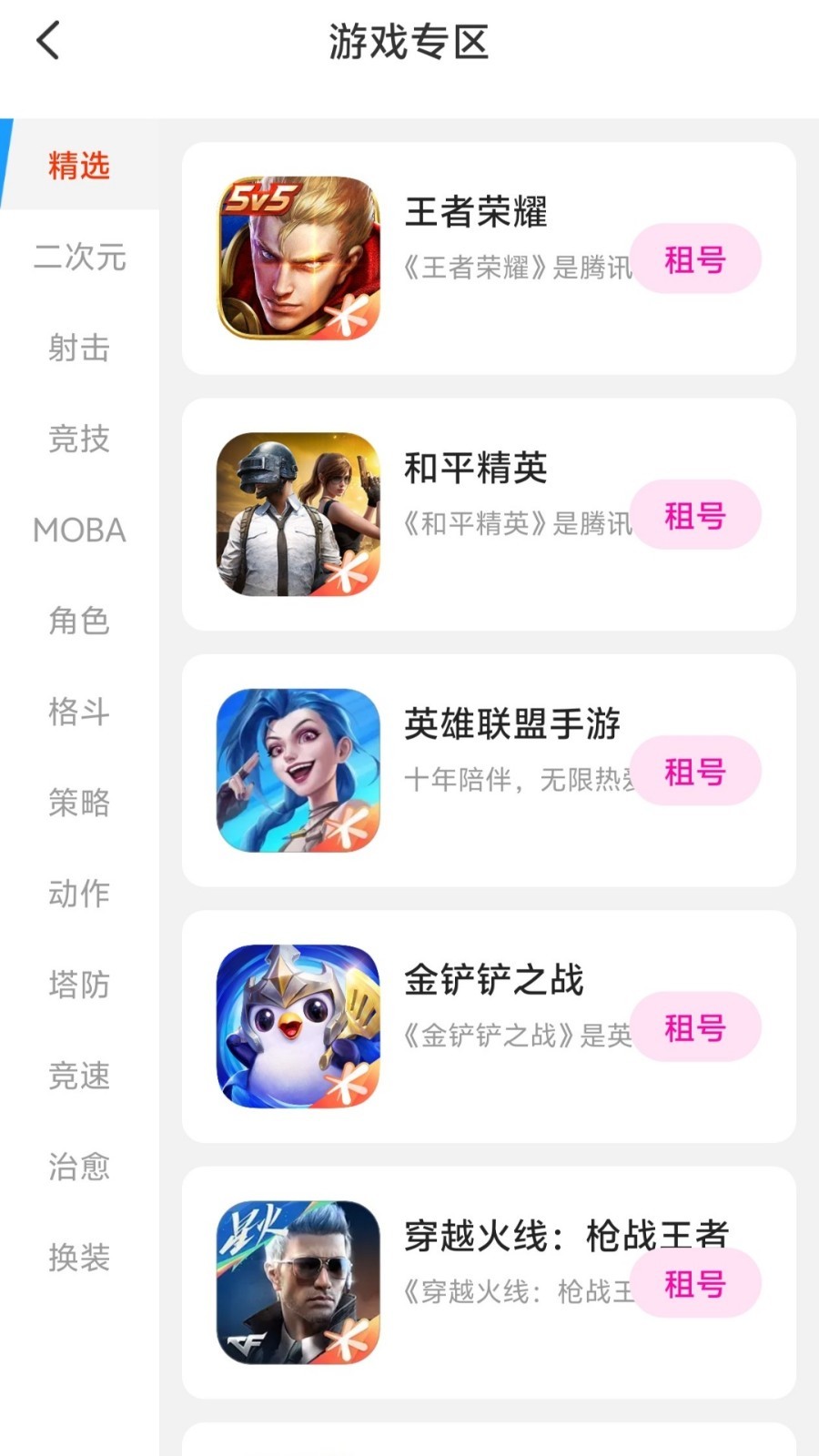Switch to the MOBA category
819x1456 pixels.
coord(79,530)
